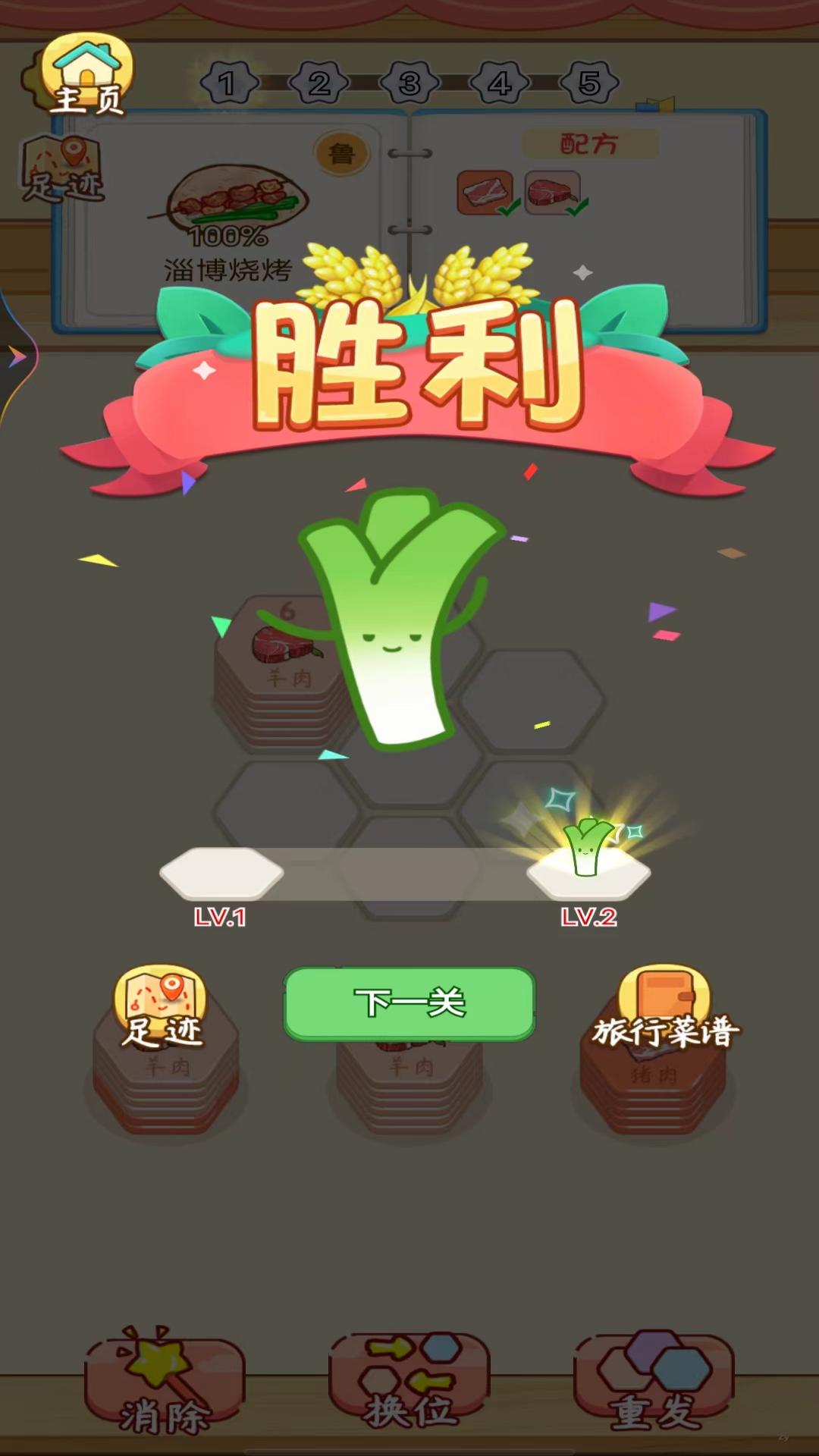Screen dimensions: 819x1456
Task: Open 足迹 footprints on the victory panel
Action: click(x=161, y=1007)
